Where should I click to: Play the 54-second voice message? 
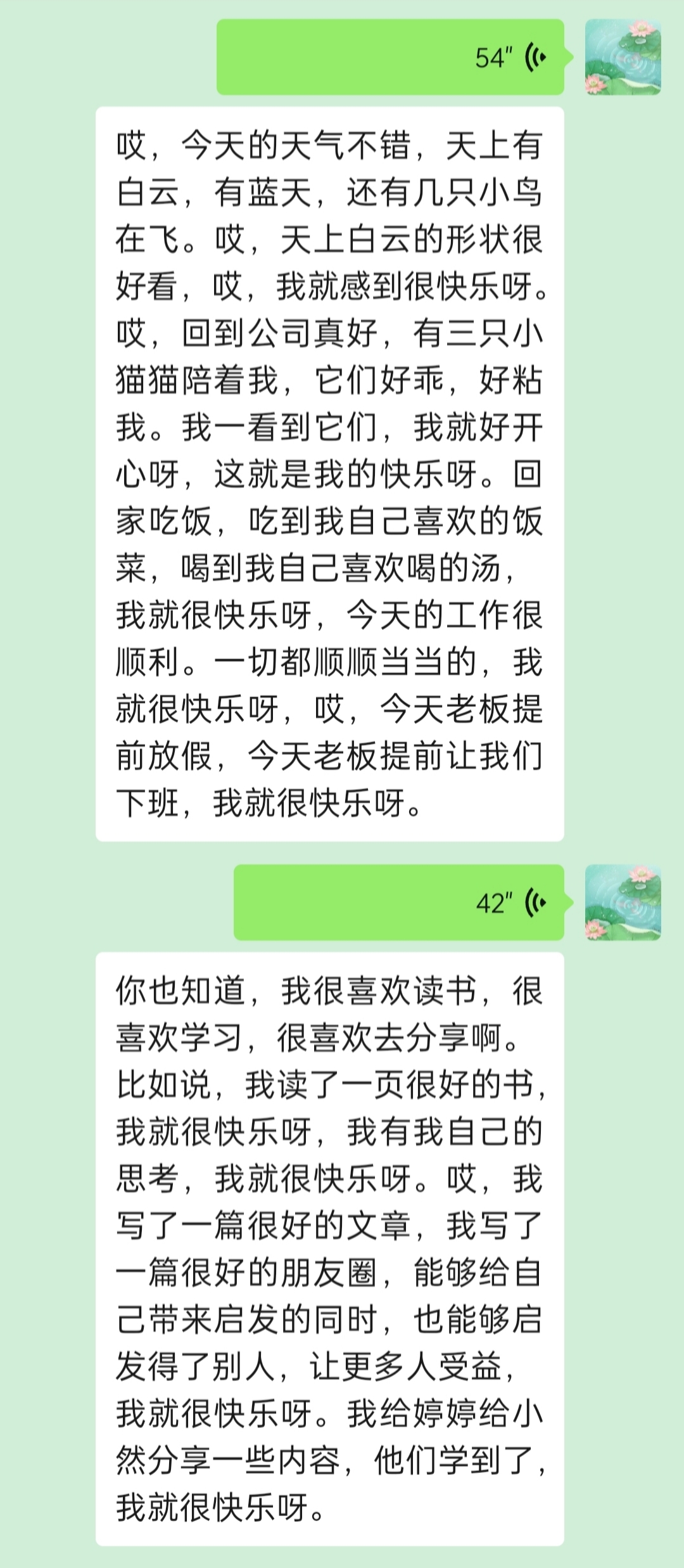[390, 57]
